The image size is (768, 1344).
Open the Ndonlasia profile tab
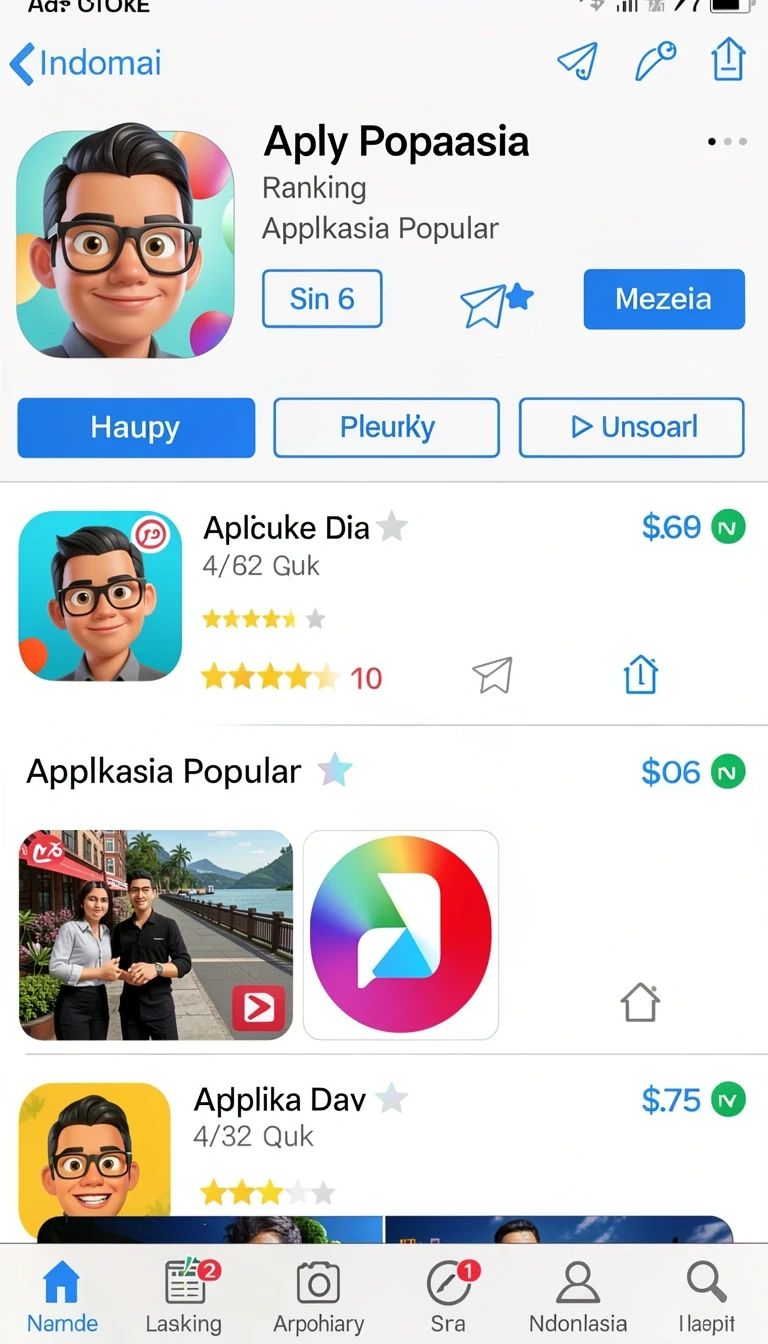578,1297
